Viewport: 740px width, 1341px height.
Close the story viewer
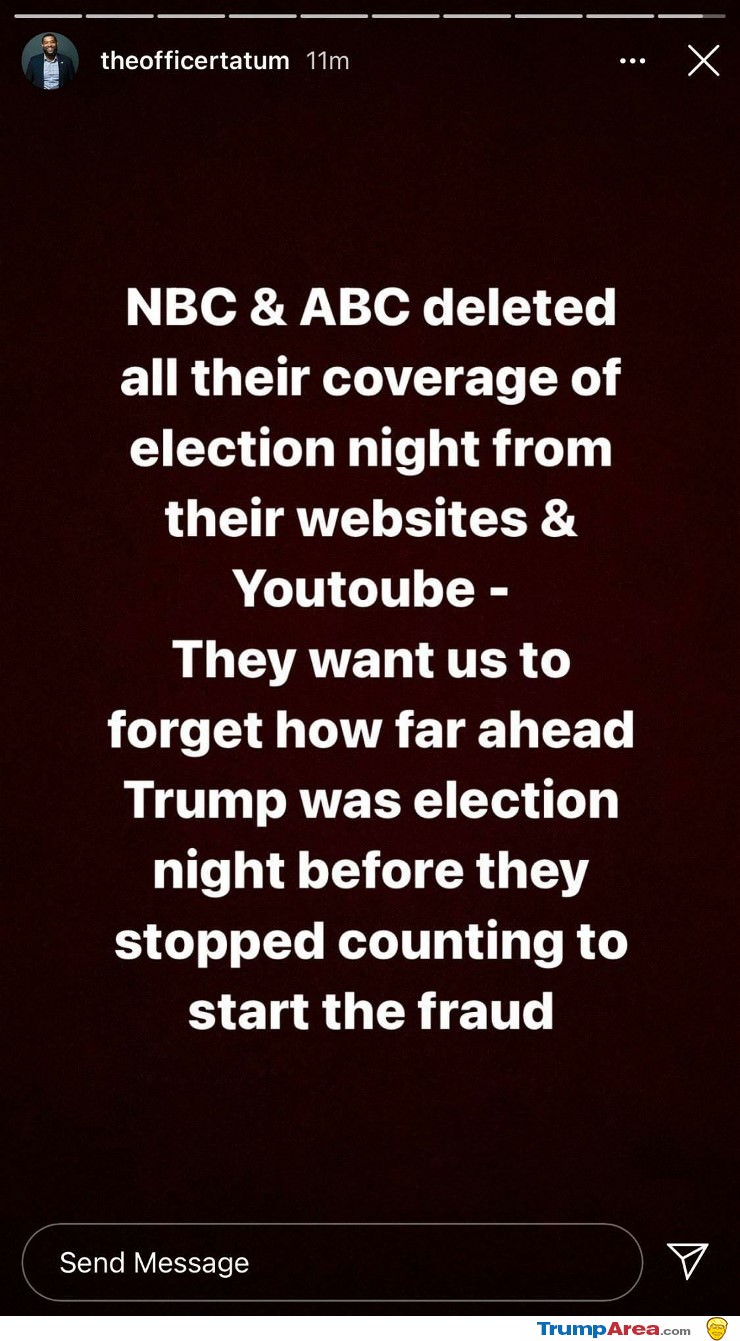coord(703,61)
